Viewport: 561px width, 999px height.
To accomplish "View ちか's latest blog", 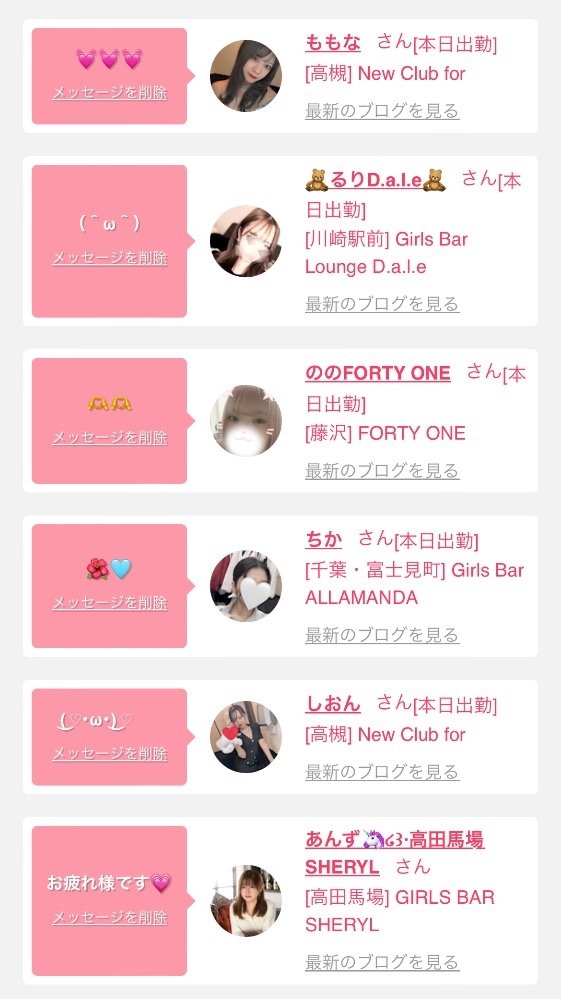I will click(x=382, y=635).
